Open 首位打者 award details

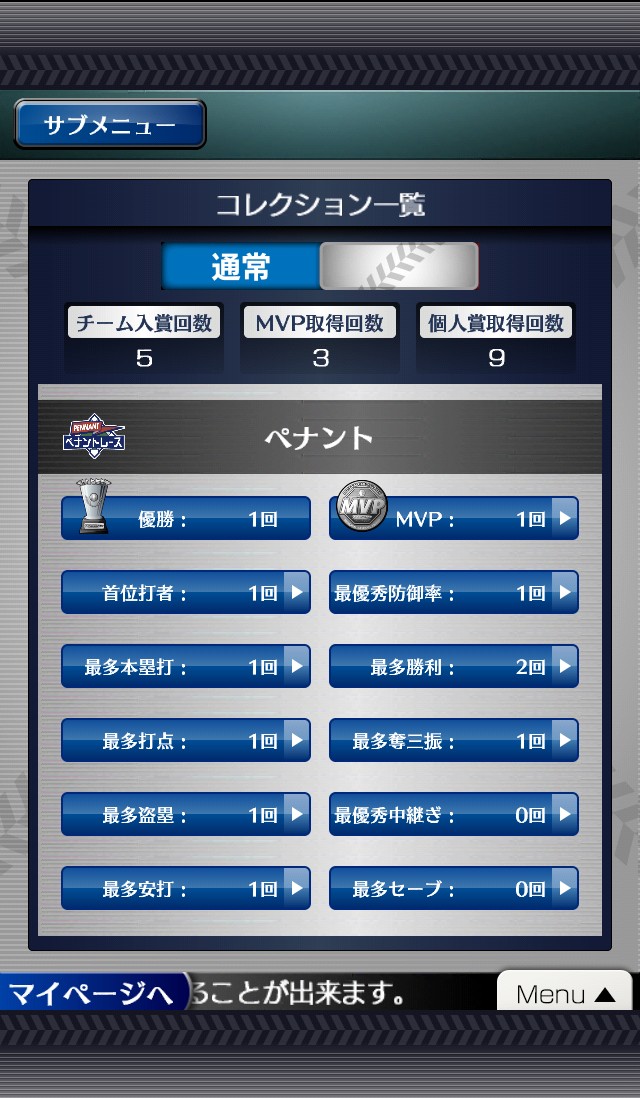(186, 593)
